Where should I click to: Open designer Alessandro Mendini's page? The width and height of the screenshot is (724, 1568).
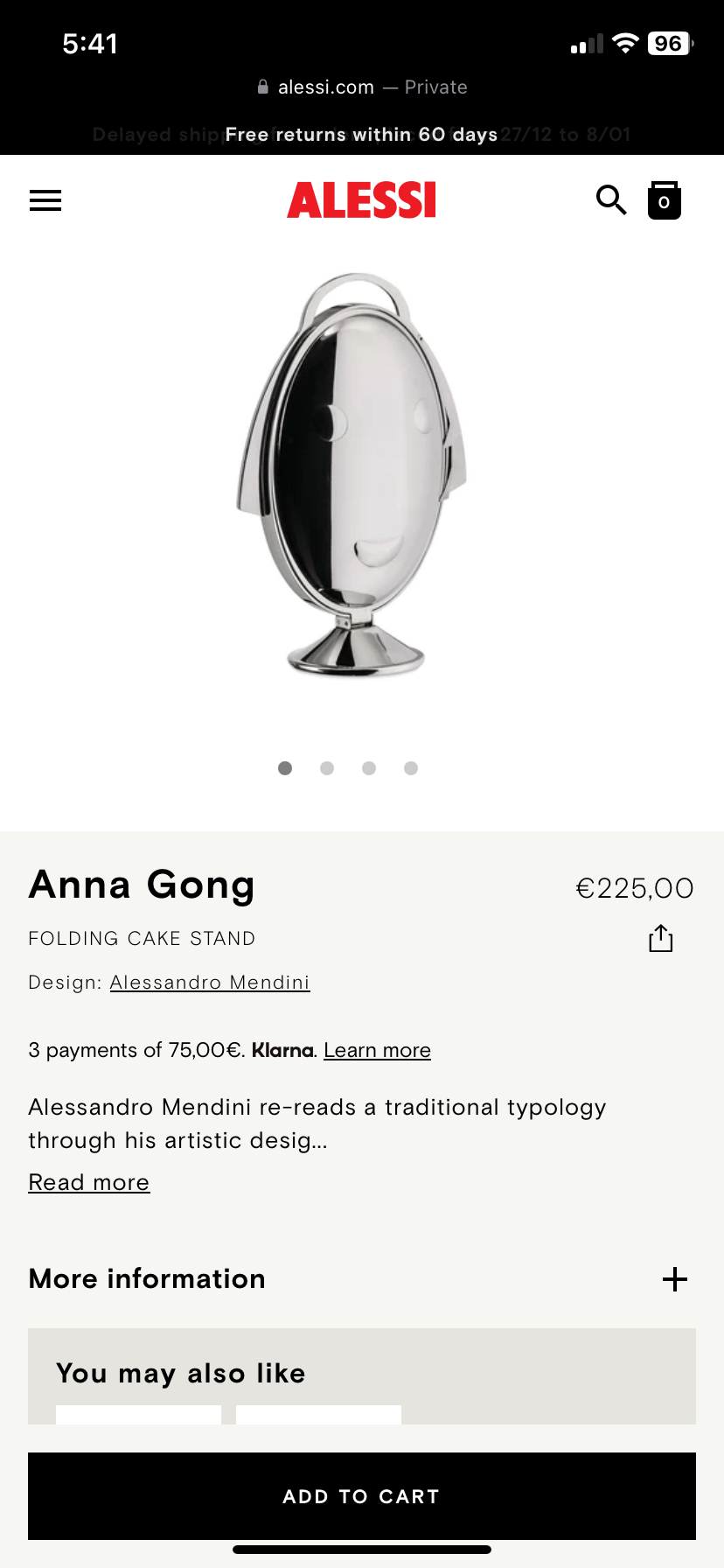[x=210, y=983]
